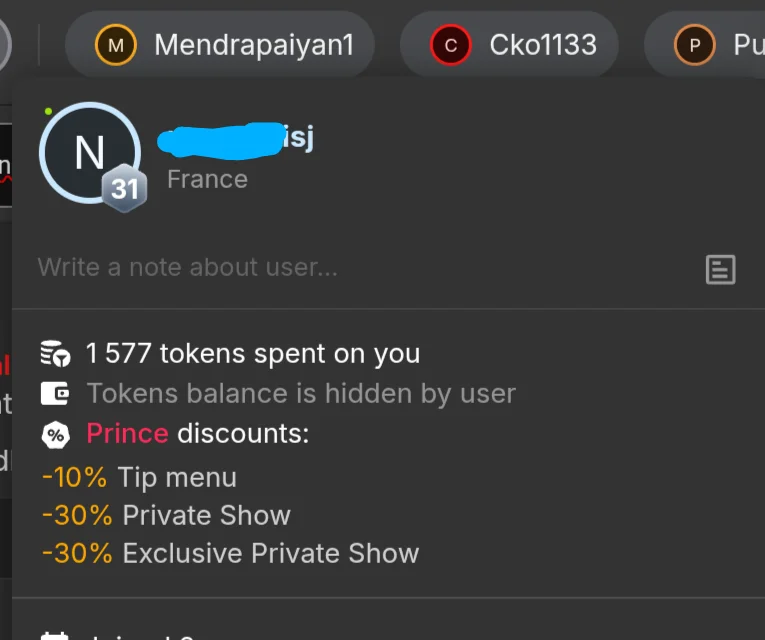
Task: Select the Cko1133 user chip
Action: pyautogui.click(x=509, y=45)
